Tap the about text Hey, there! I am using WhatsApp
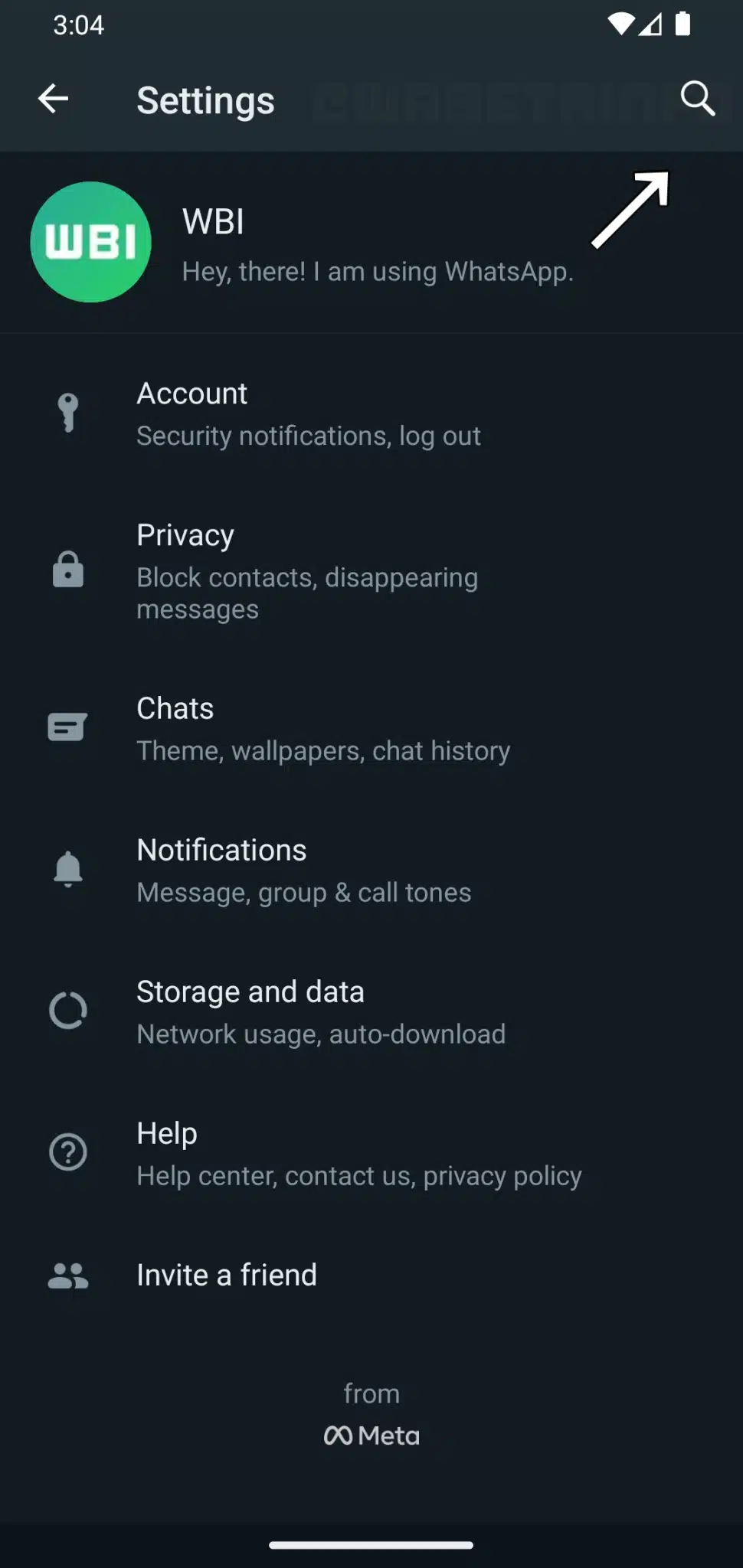The image size is (743, 1568). pos(377,272)
